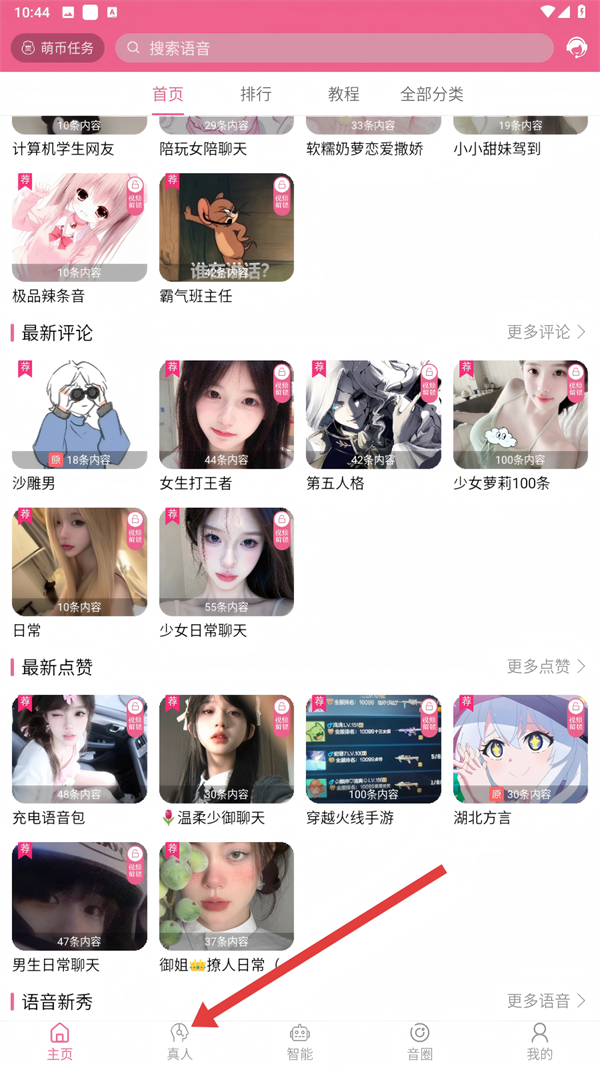Switch to the 排行 tab

pyautogui.click(x=256, y=94)
